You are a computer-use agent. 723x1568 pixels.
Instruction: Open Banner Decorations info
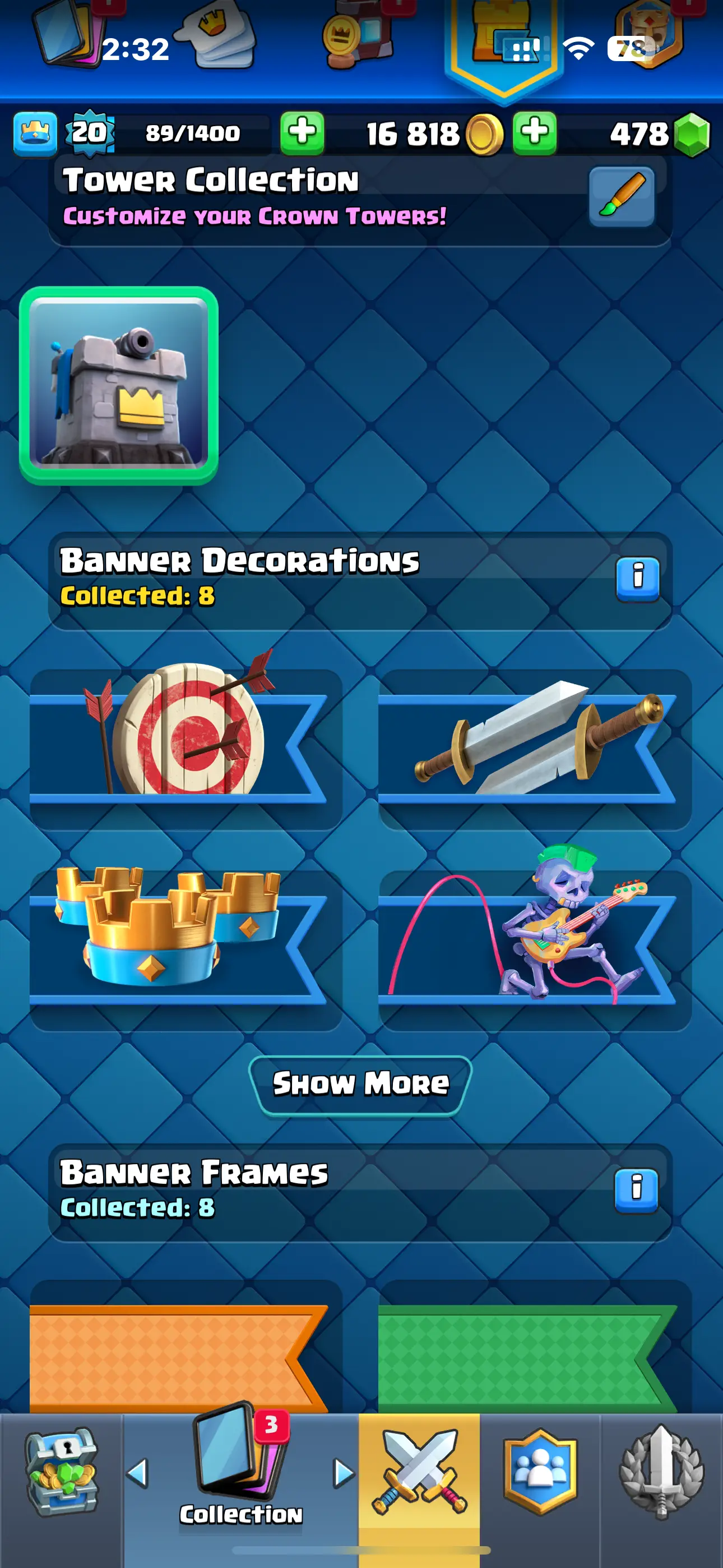[637, 579]
